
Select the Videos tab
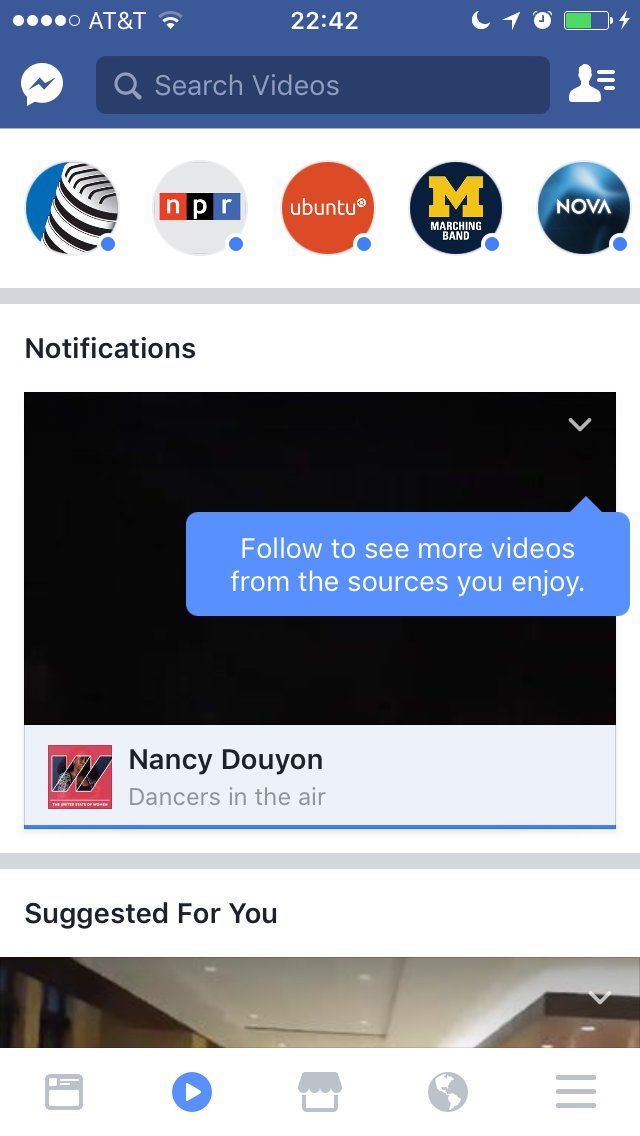(192, 1092)
